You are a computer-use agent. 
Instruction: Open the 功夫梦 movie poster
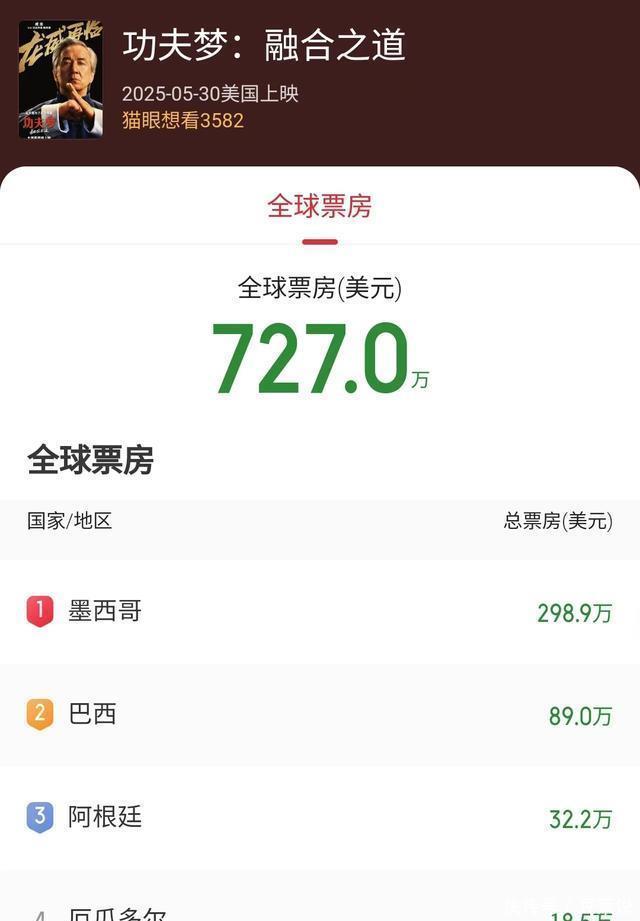pos(60,79)
